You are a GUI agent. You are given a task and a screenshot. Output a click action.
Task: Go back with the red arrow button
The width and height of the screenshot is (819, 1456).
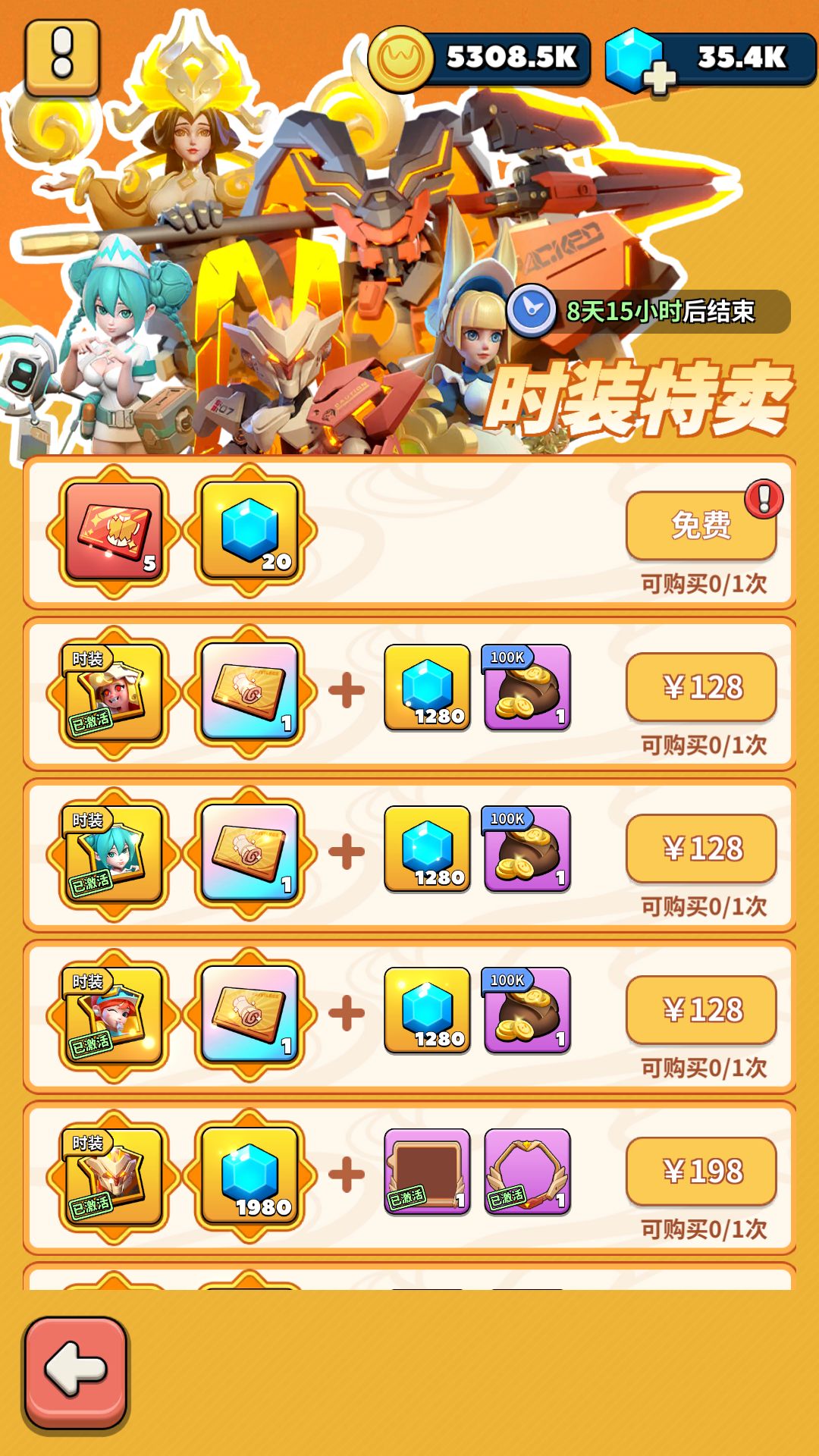75,1373
